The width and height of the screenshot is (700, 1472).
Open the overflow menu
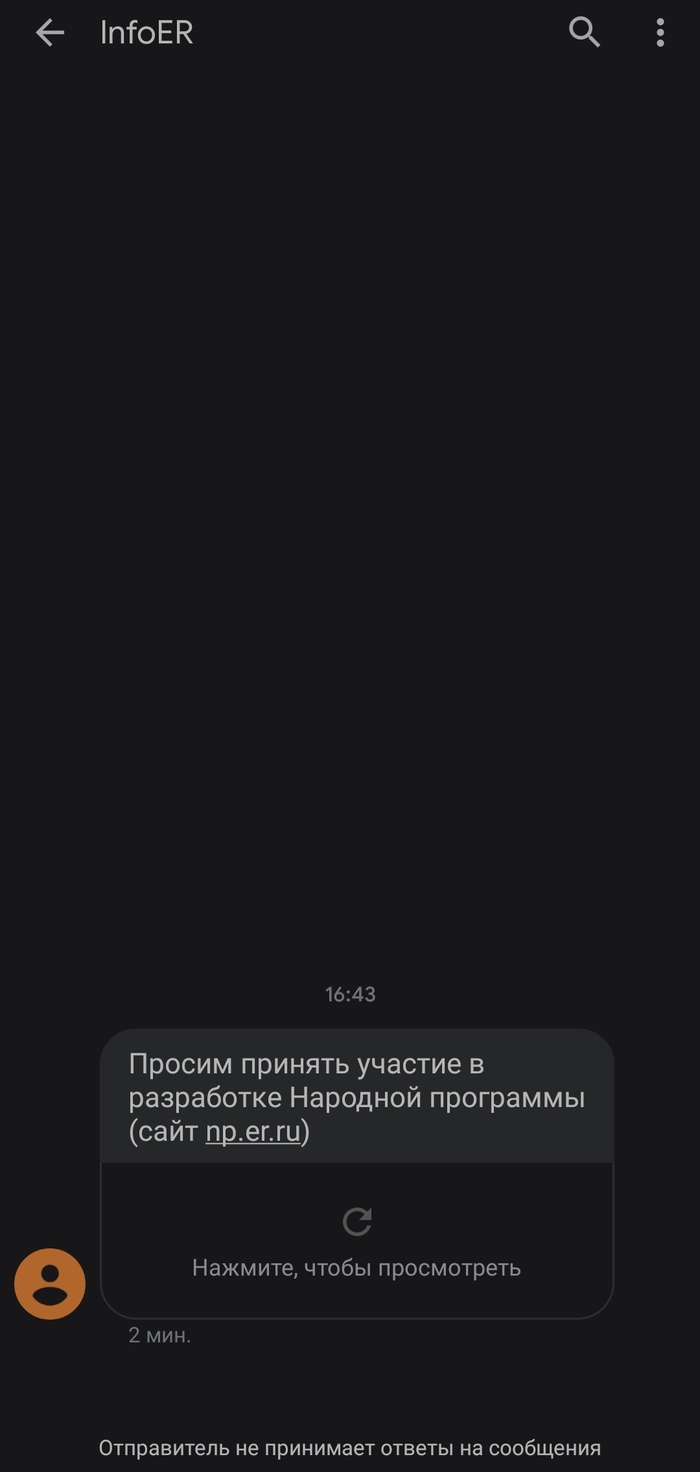[660, 33]
